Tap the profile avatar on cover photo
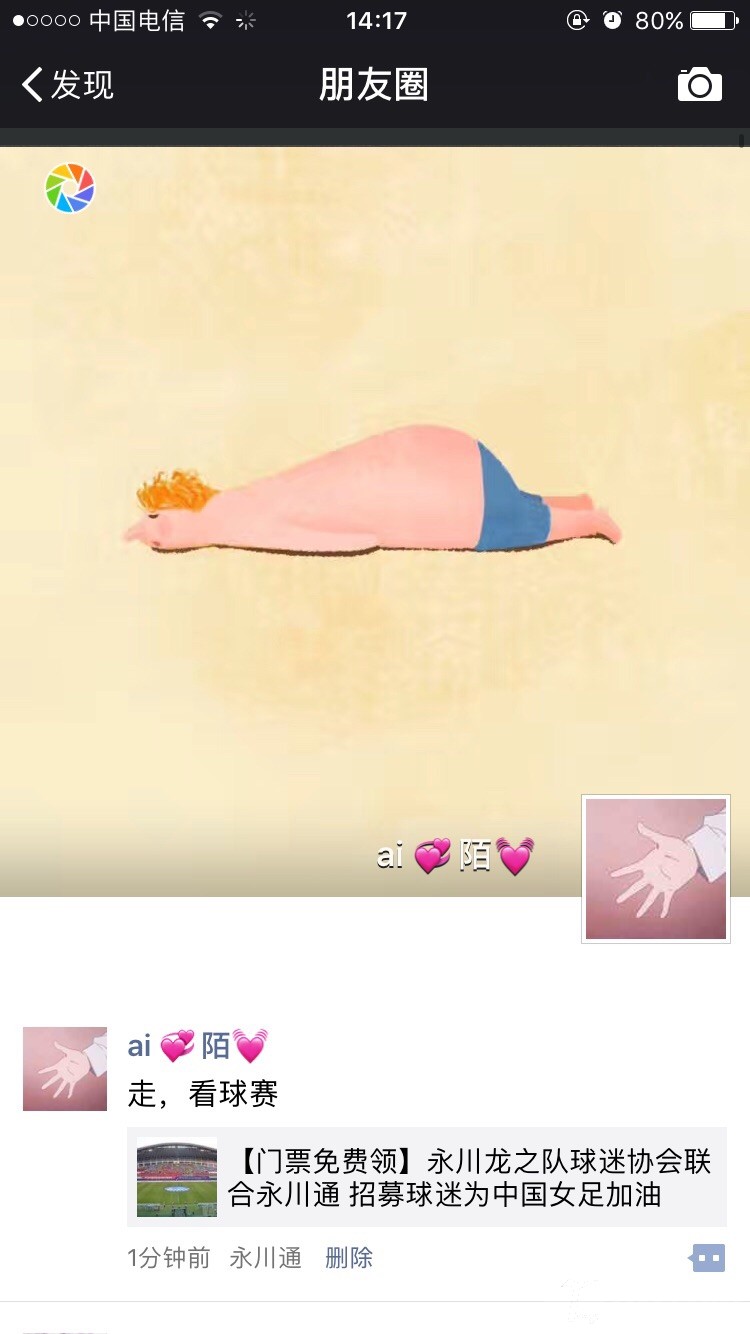 [x=656, y=869]
